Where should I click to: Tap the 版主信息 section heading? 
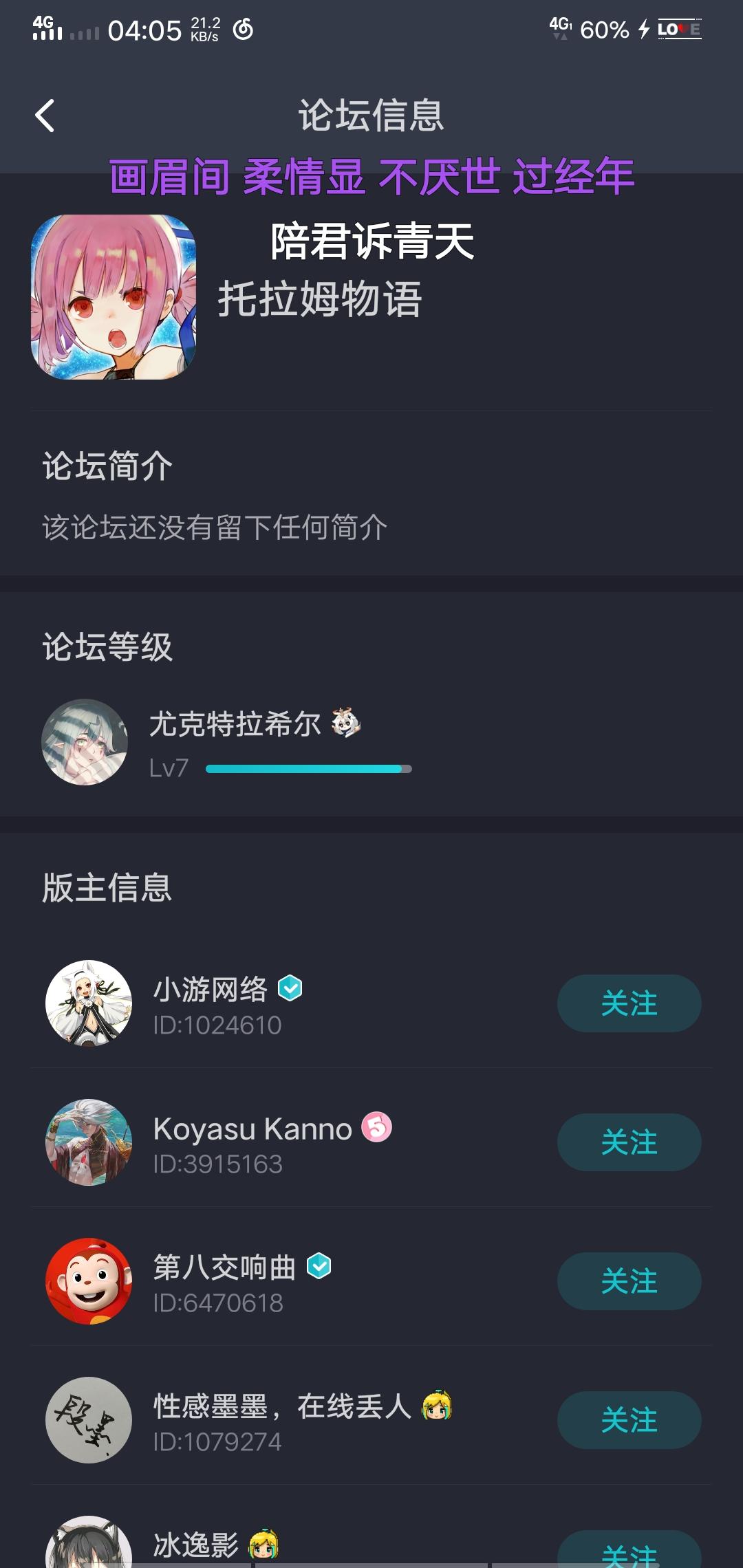pos(107,888)
